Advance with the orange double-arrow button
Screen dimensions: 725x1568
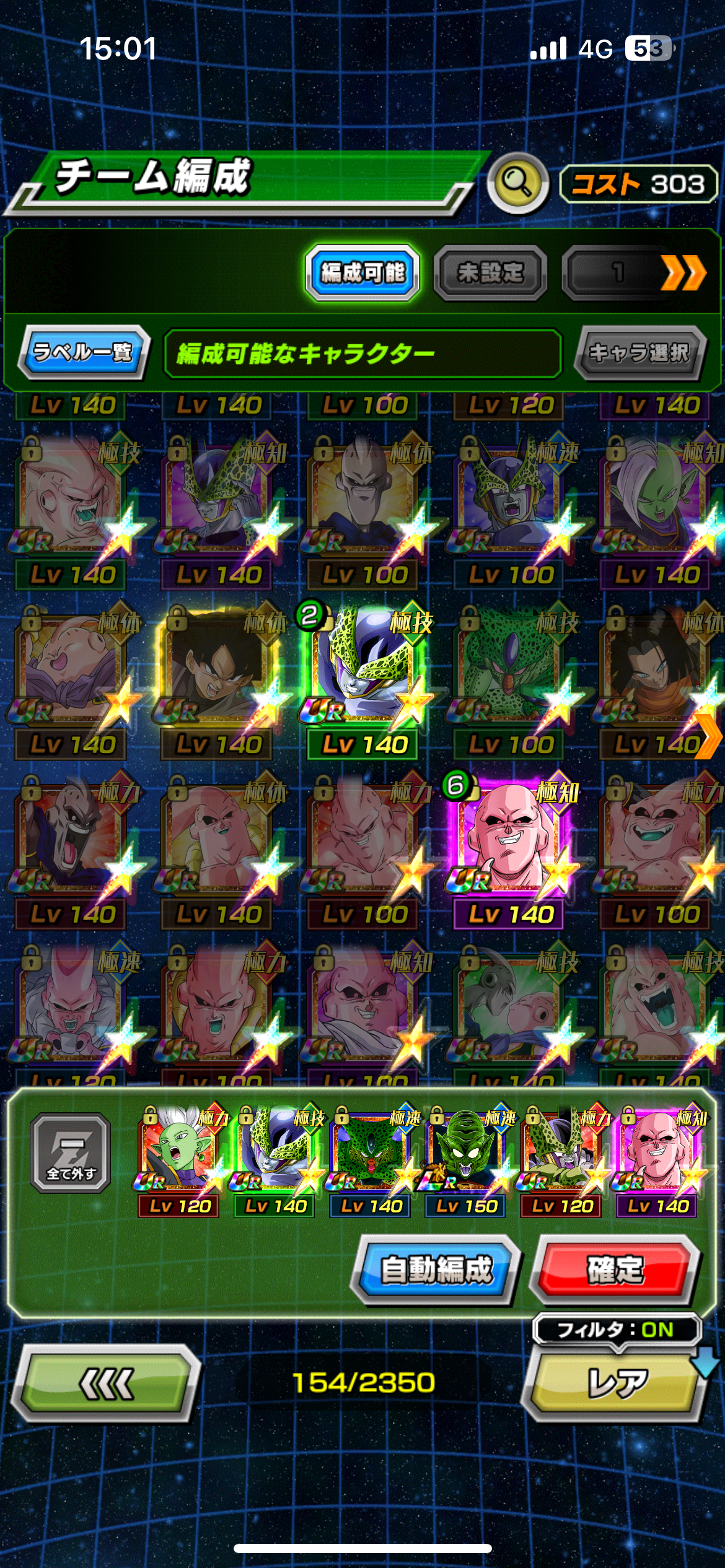[683, 272]
